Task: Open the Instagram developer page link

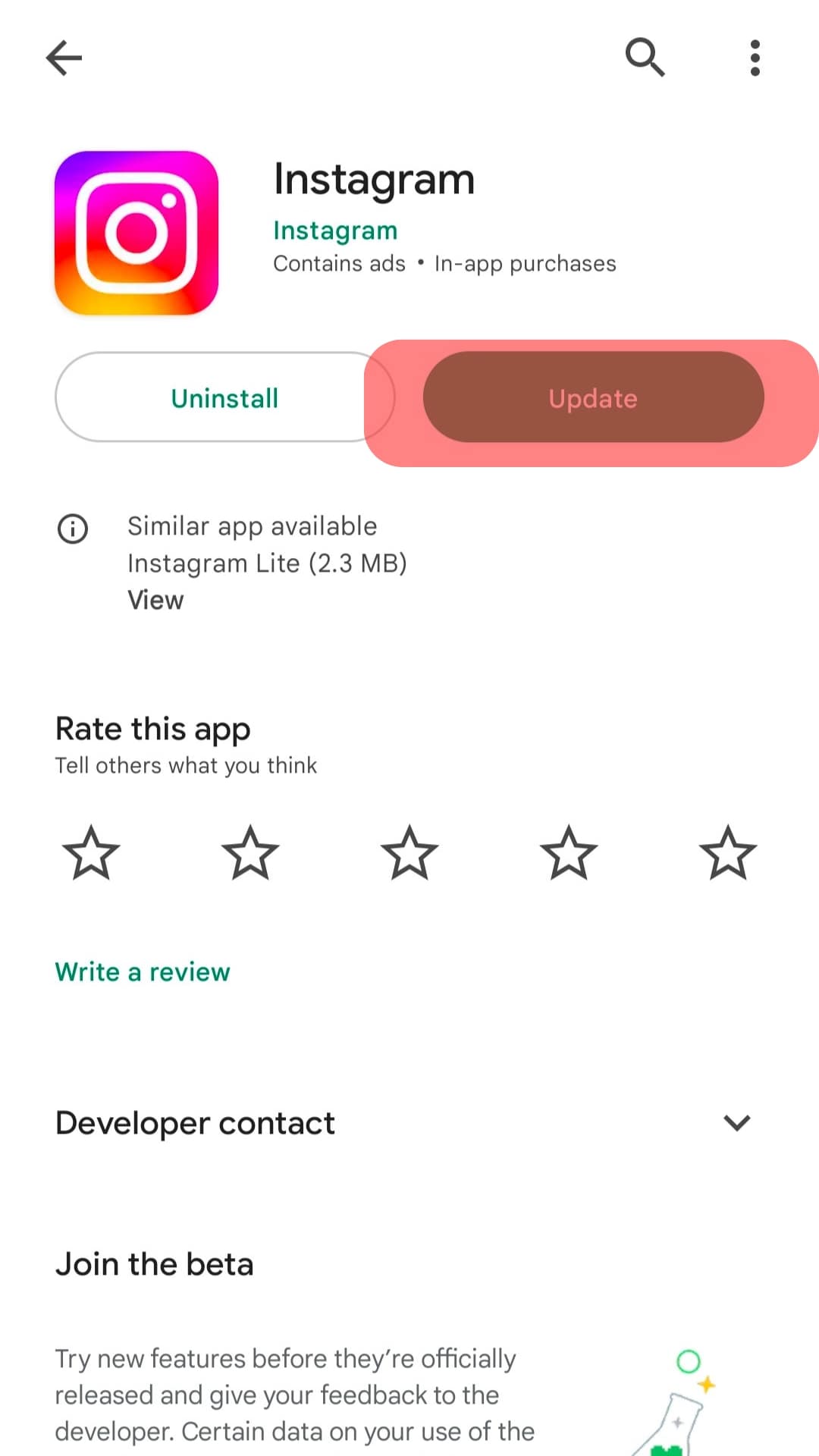Action: pyautogui.click(x=335, y=231)
